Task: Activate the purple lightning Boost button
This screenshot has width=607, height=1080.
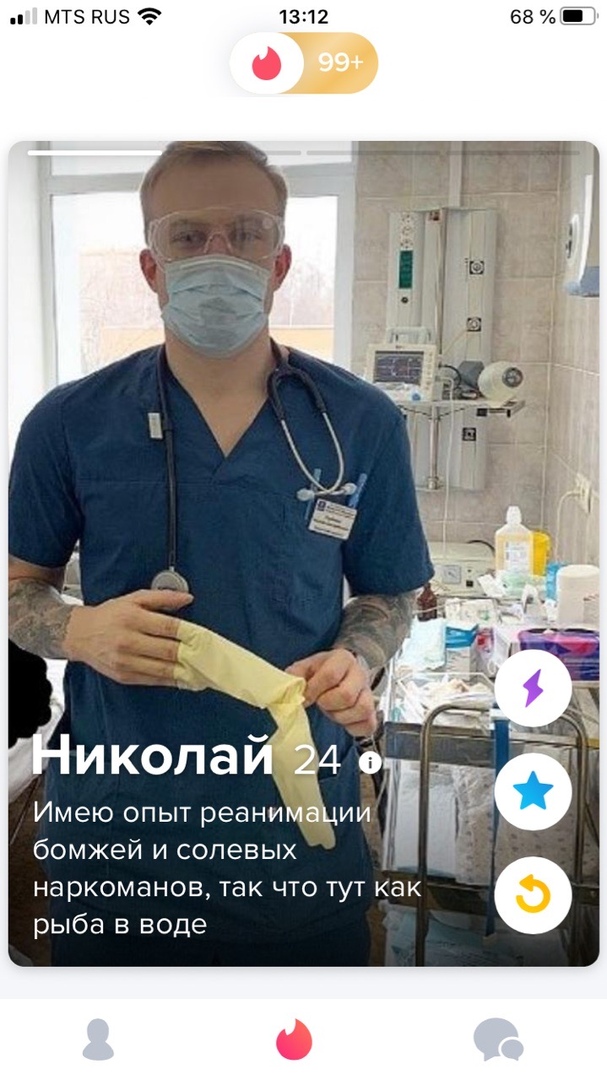Action: tap(533, 688)
